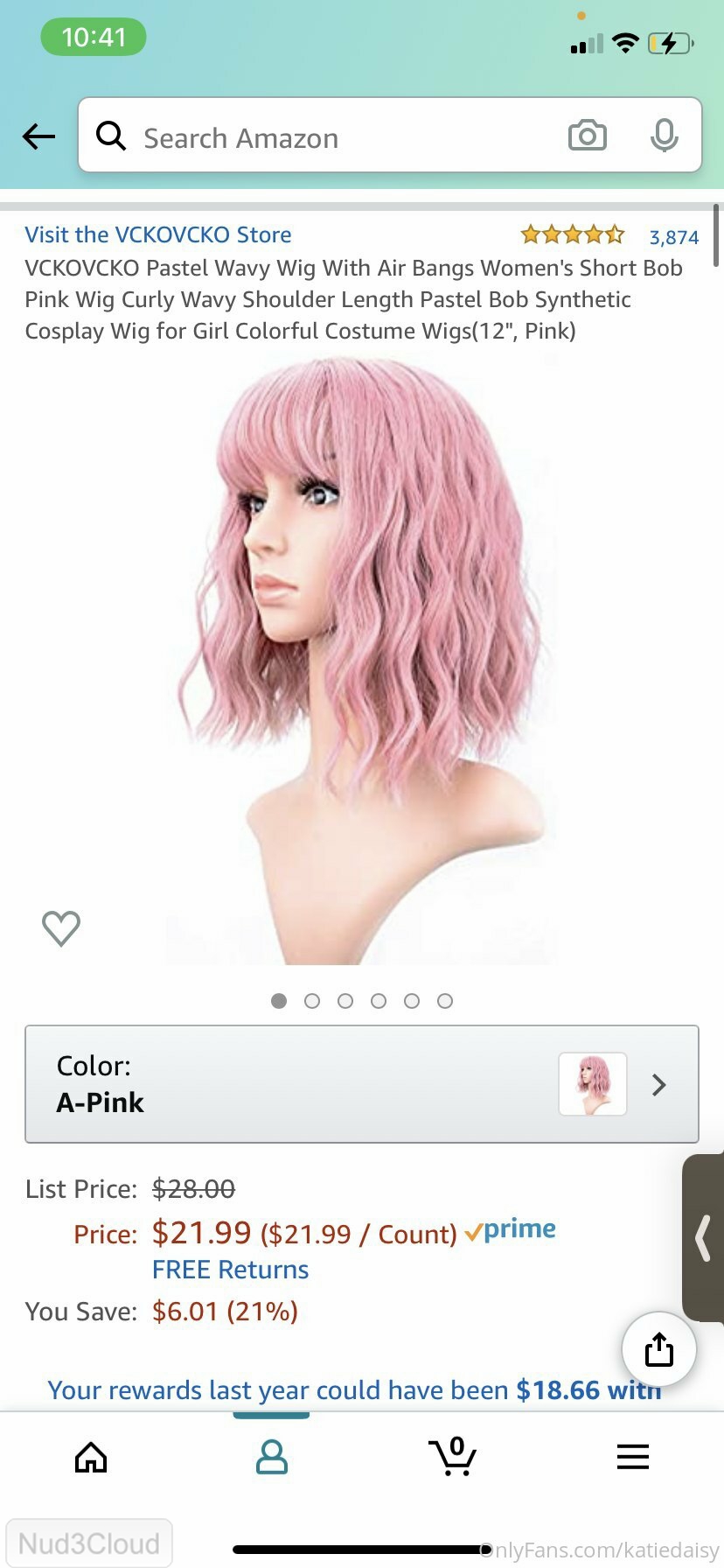Expand the Color: A-Pink selector

[362, 1084]
